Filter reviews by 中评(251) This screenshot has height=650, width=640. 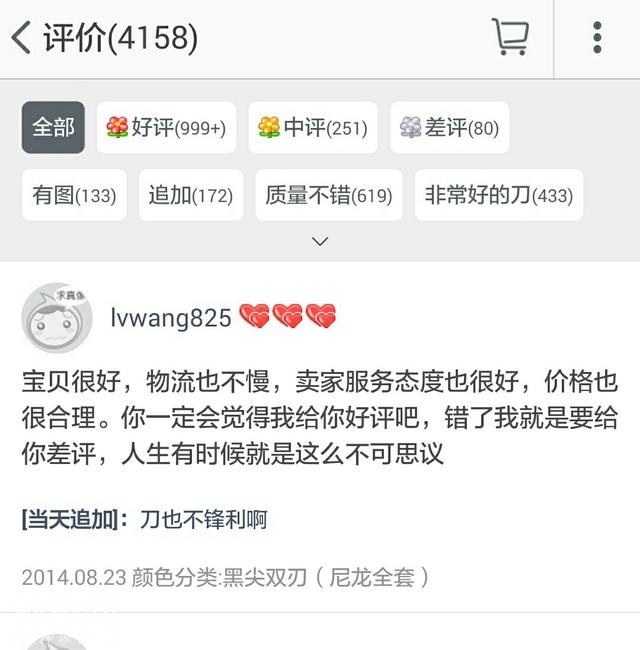tap(312, 128)
